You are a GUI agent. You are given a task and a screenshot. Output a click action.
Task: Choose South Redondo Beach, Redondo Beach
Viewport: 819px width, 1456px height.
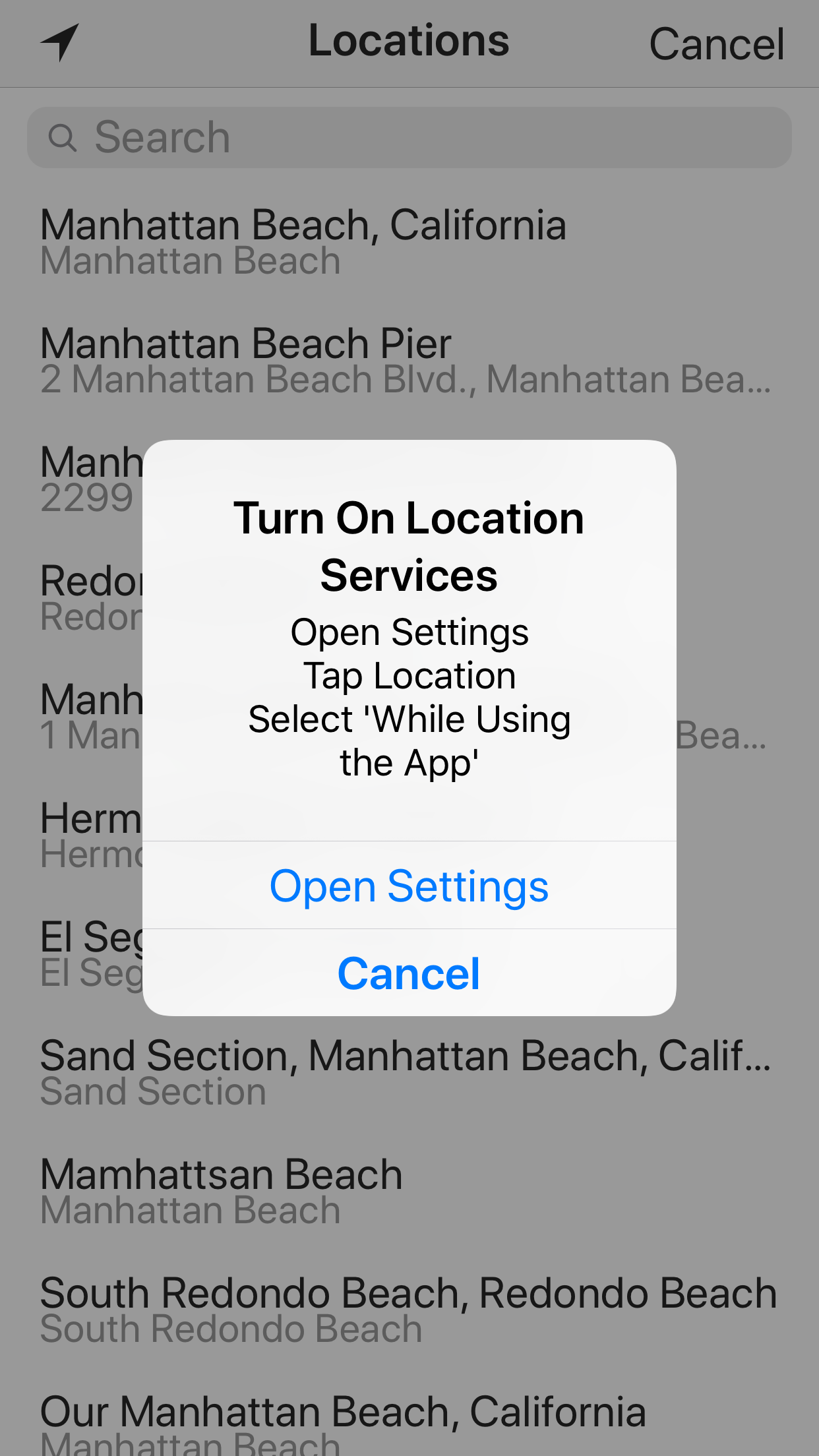click(x=408, y=1310)
